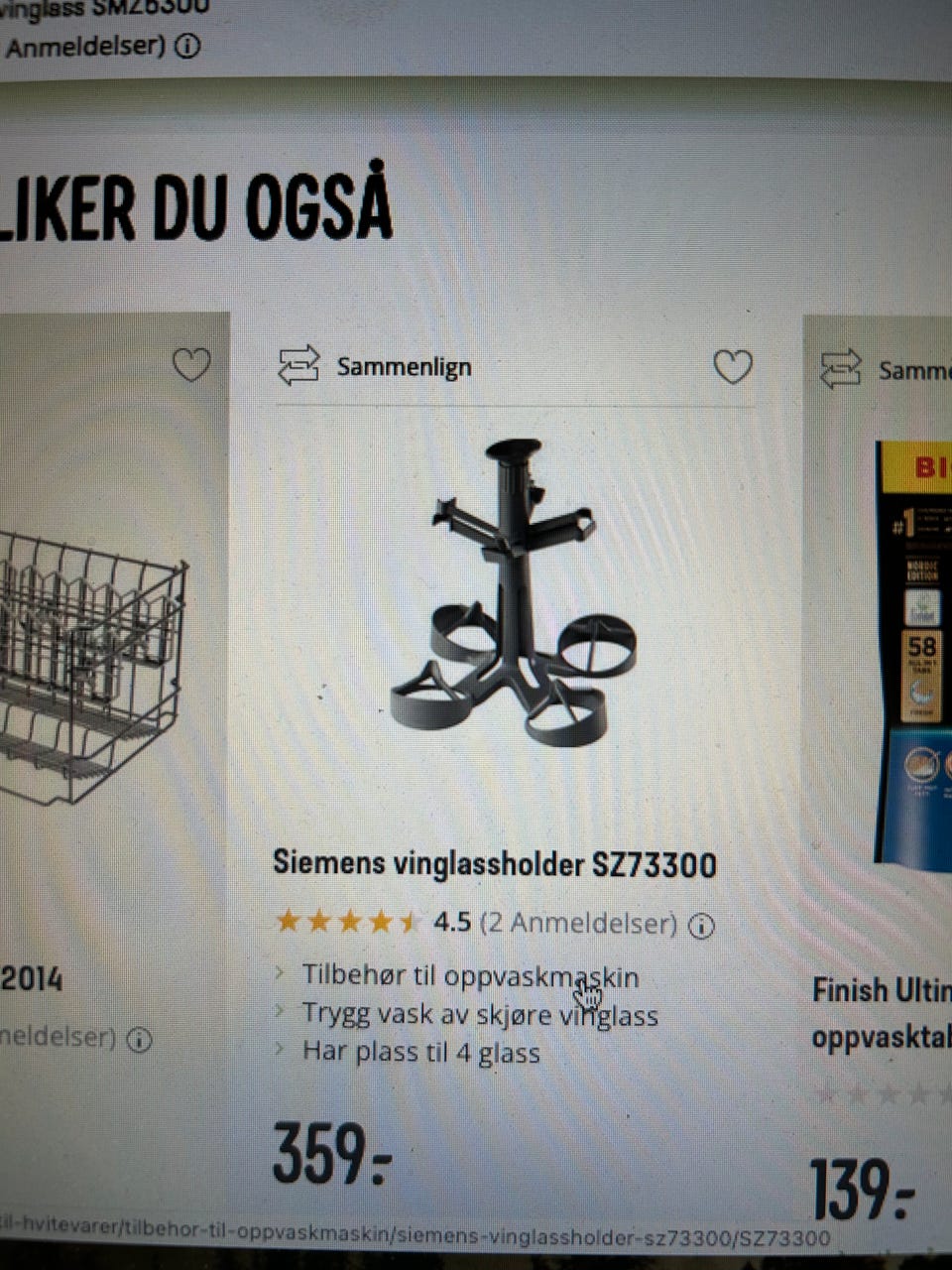The height and width of the screenshot is (1270, 952).
Task: Click the info icon near the top Anmeldelser text
Action: pos(187,44)
